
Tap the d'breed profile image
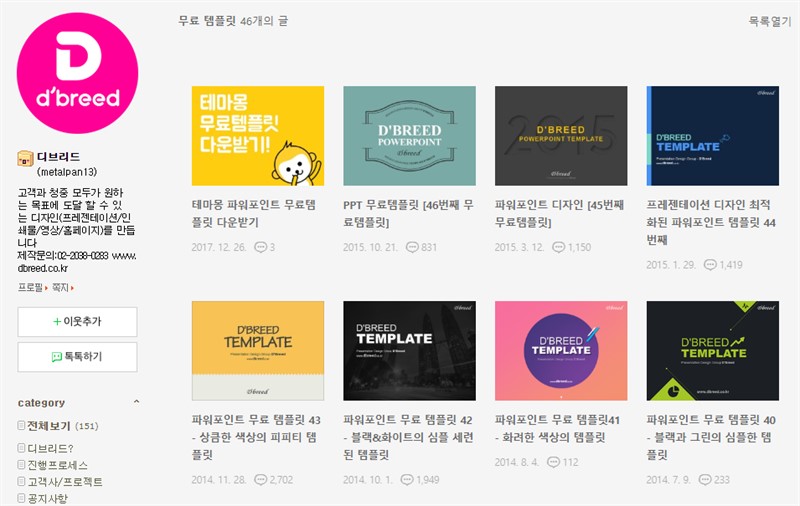pyautogui.click(x=77, y=73)
